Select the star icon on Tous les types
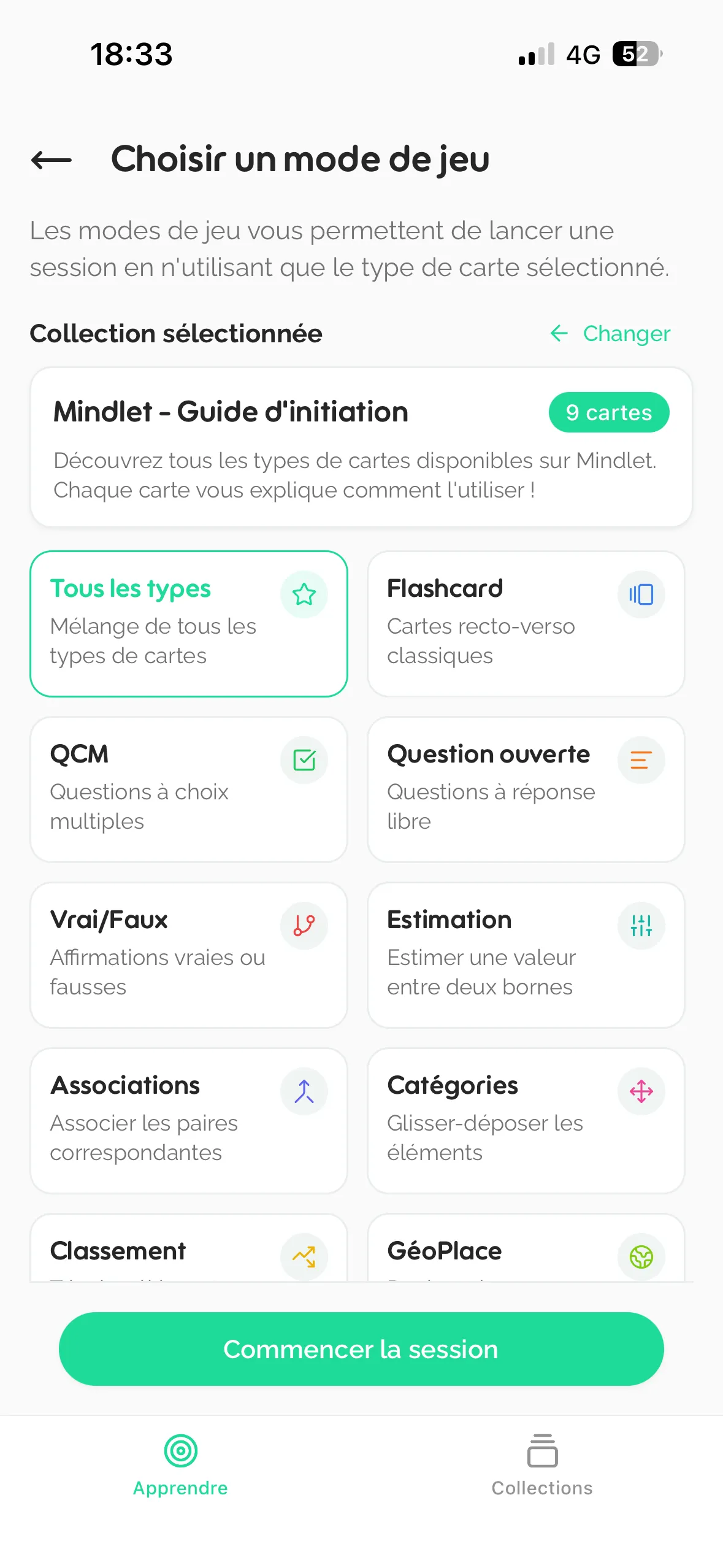The image size is (723, 1568). click(x=304, y=594)
